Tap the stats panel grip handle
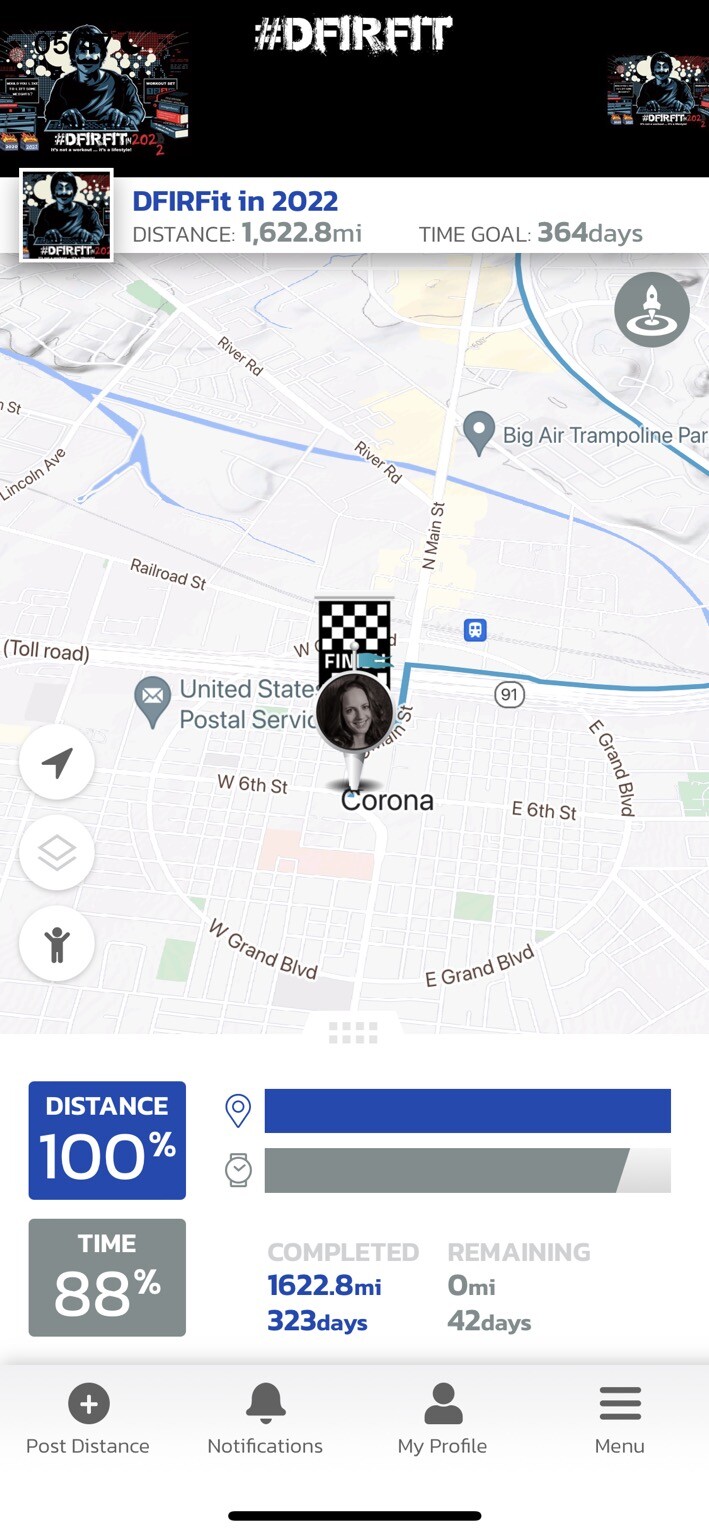The image size is (709, 1536). tap(353, 1033)
